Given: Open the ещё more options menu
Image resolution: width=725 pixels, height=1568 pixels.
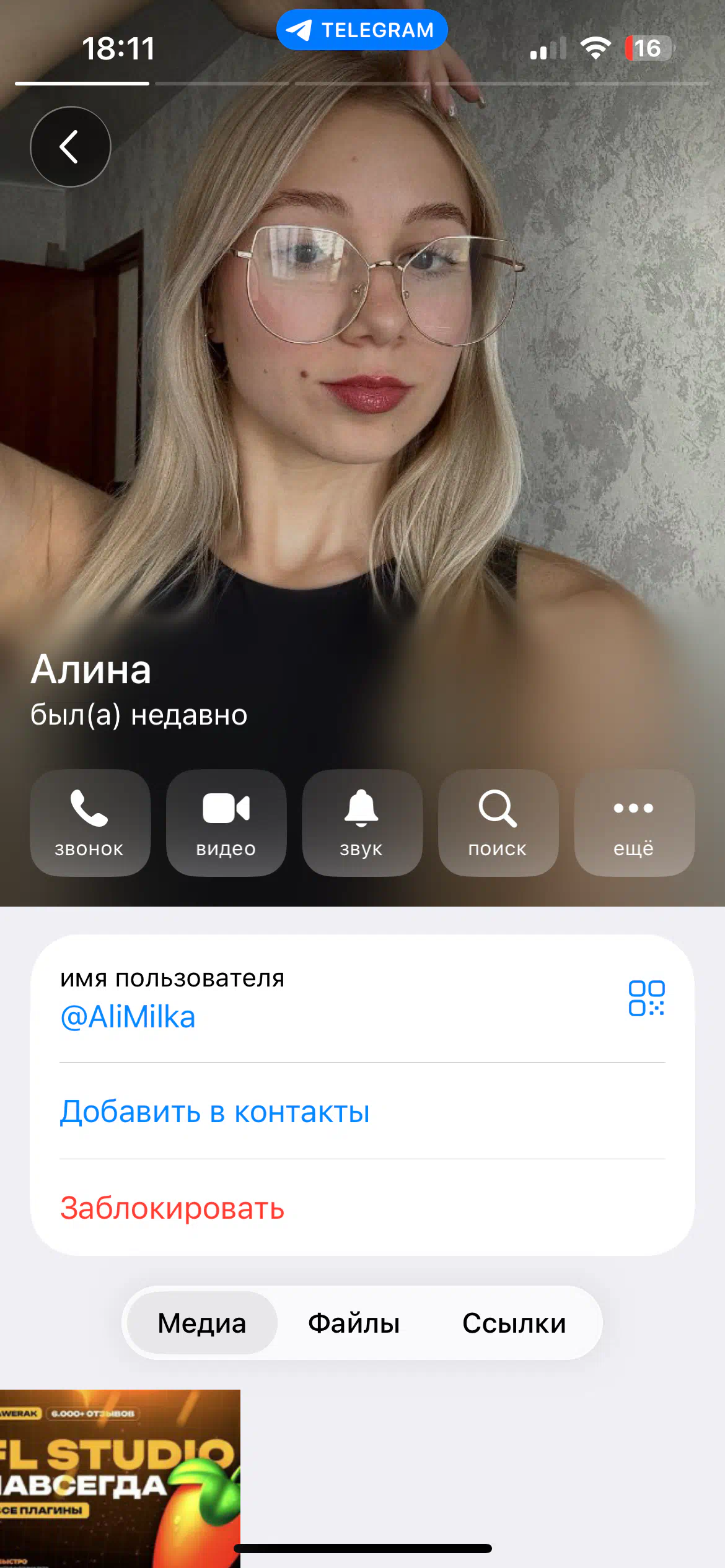Looking at the screenshot, I should pyautogui.click(x=634, y=822).
